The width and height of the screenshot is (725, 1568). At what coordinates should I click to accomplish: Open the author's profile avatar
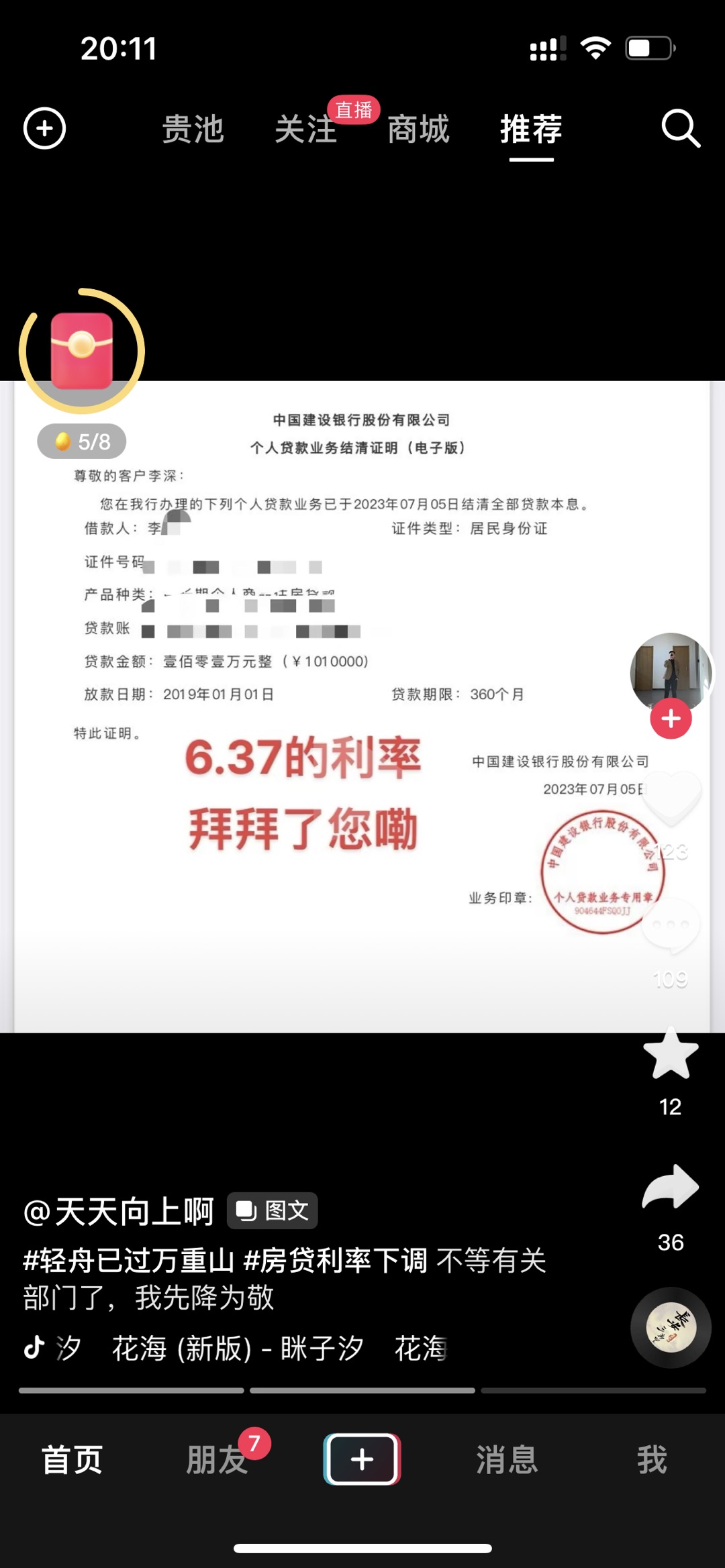click(670, 671)
